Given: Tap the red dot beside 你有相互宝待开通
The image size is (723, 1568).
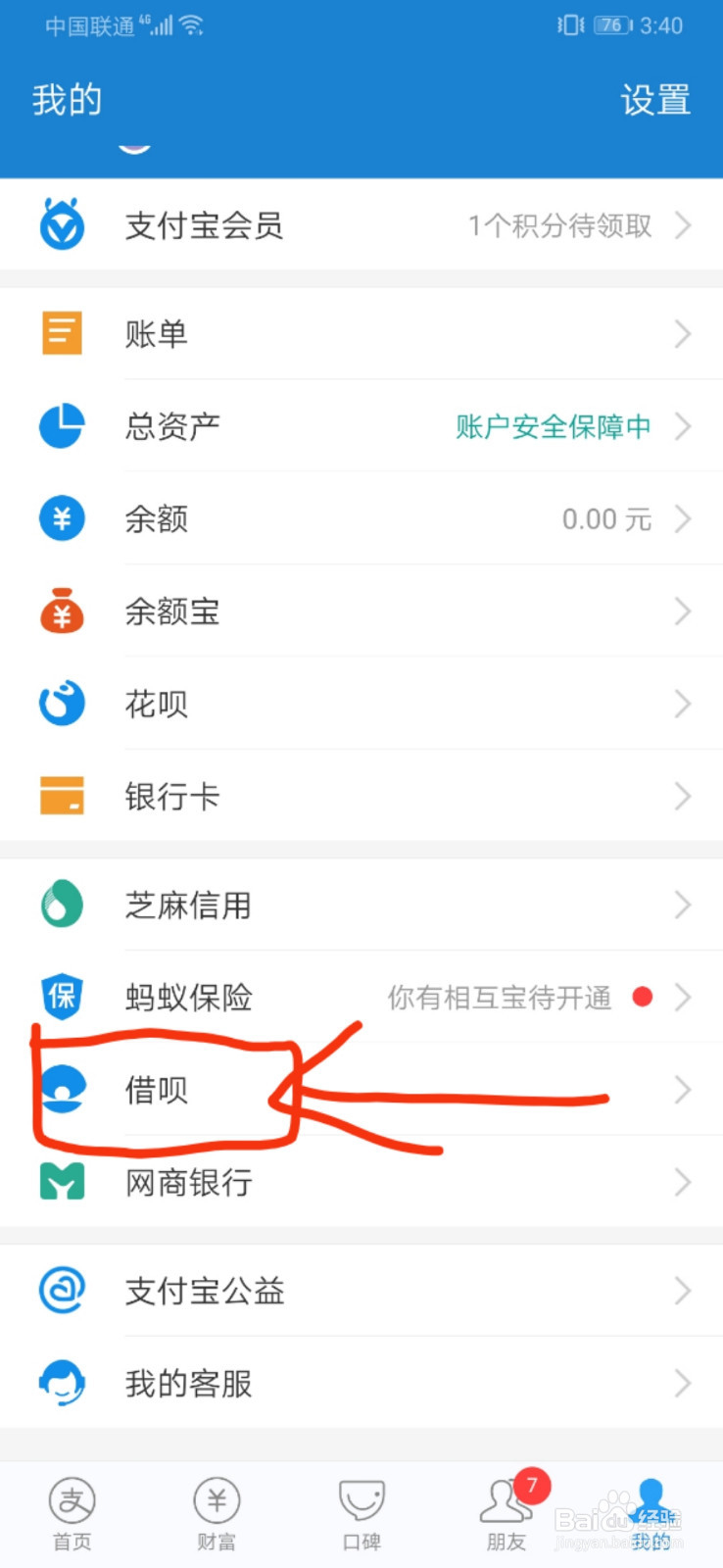Looking at the screenshot, I should click(x=642, y=997).
